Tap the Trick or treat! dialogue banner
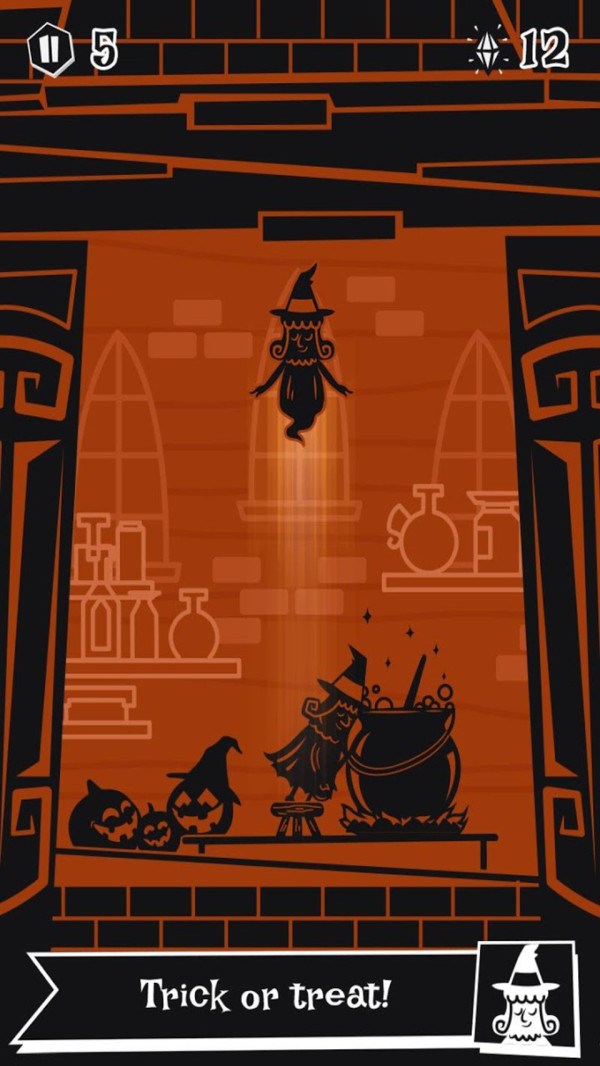Screen dimensions: 600x1066 pos(264,994)
